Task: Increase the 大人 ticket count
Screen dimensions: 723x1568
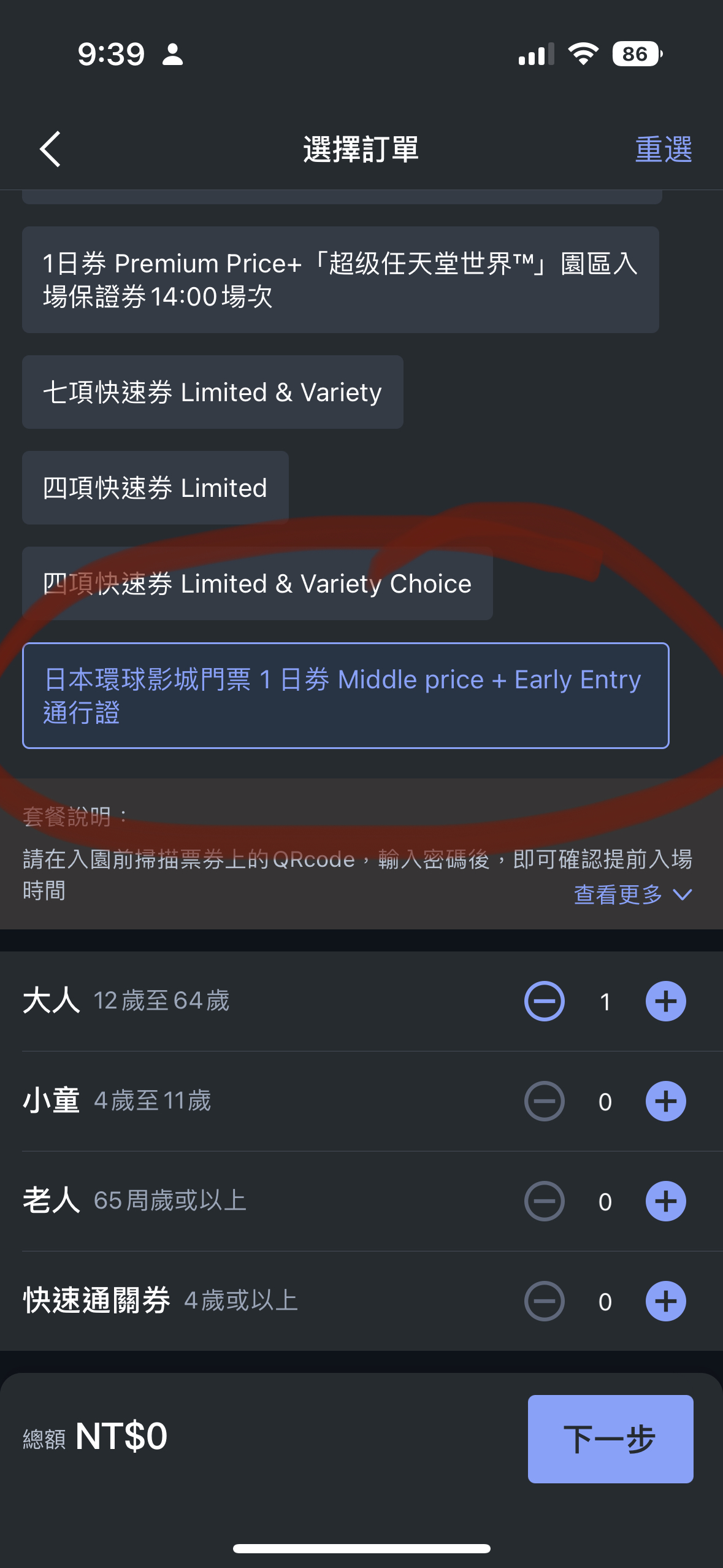Action: pyautogui.click(x=665, y=1002)
